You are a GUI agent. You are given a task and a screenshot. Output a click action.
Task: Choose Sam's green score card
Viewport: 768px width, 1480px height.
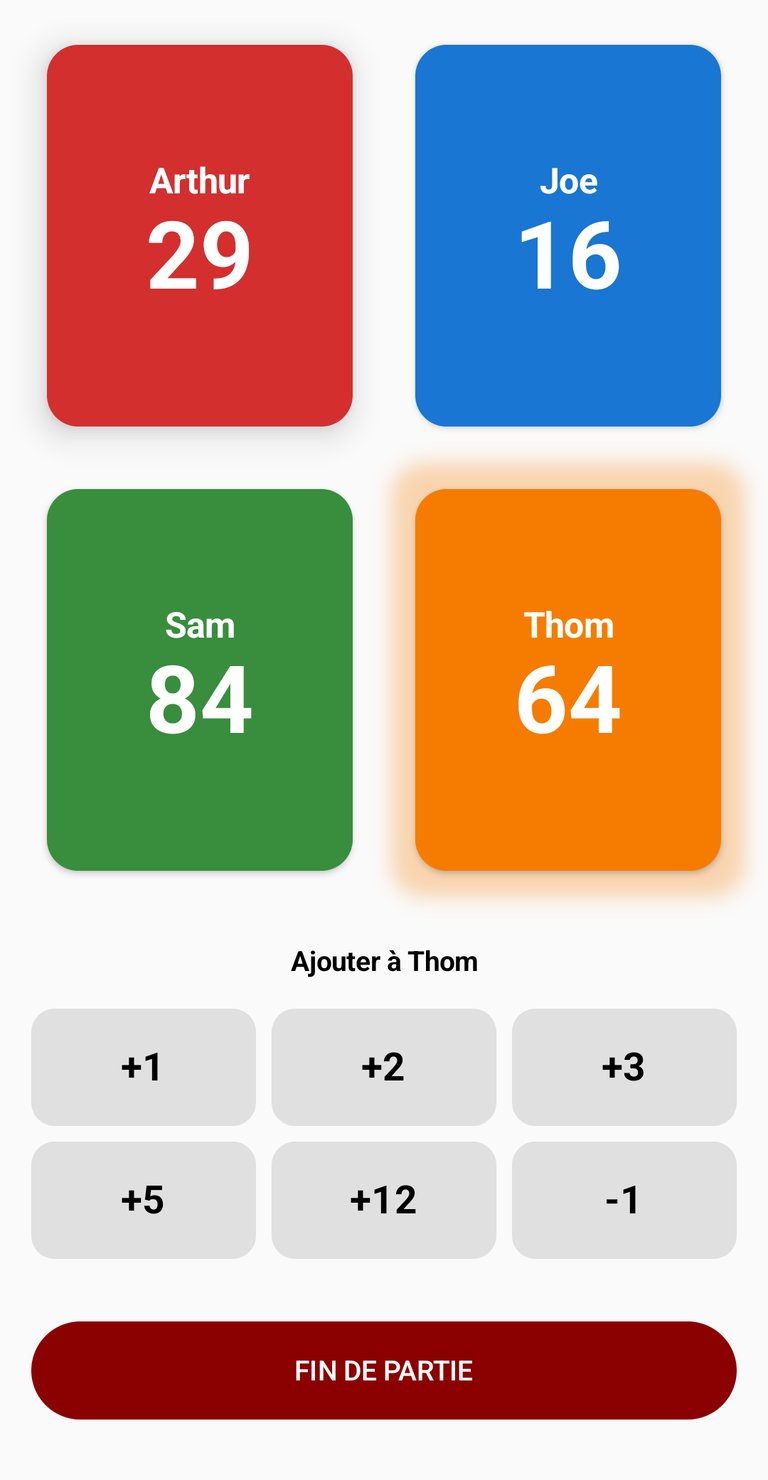coord(199,679)
